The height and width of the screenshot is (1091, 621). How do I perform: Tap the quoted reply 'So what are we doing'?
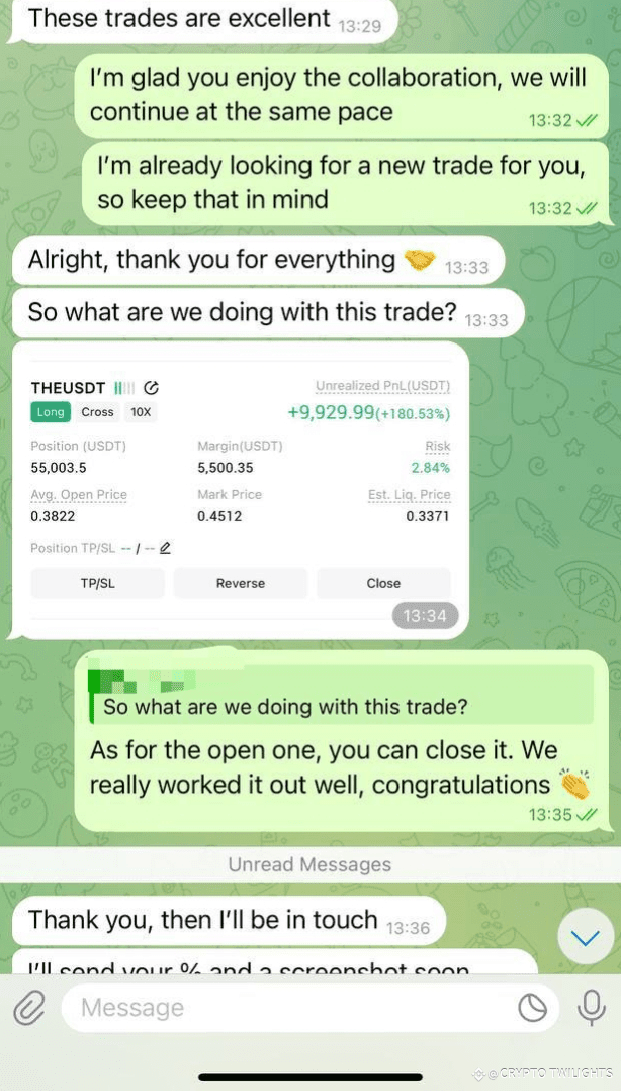(342, 694)
